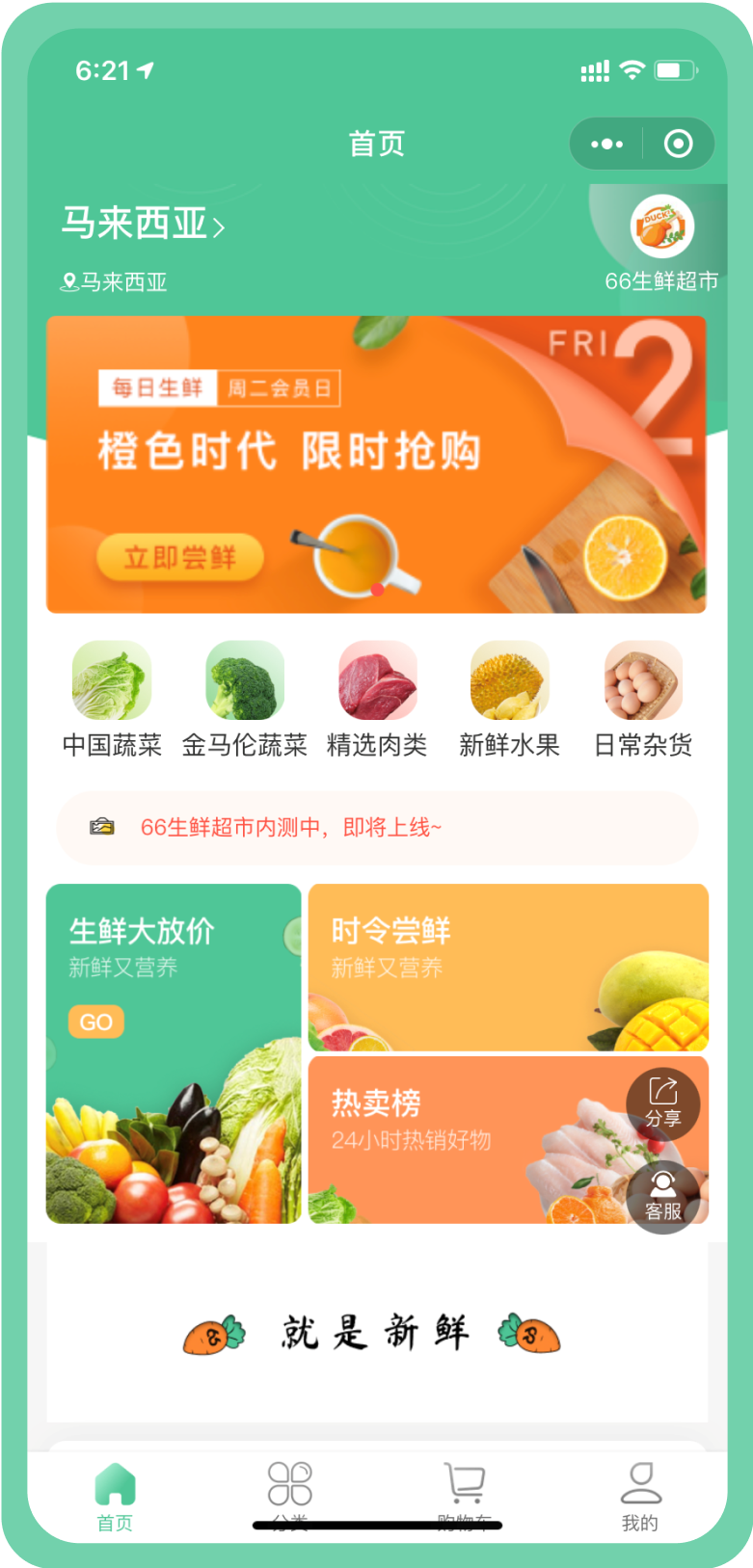The width and height of the screenshot is (753, 1568).
Task: Share via the floating 分享 button
Action: coord(663,1103)
